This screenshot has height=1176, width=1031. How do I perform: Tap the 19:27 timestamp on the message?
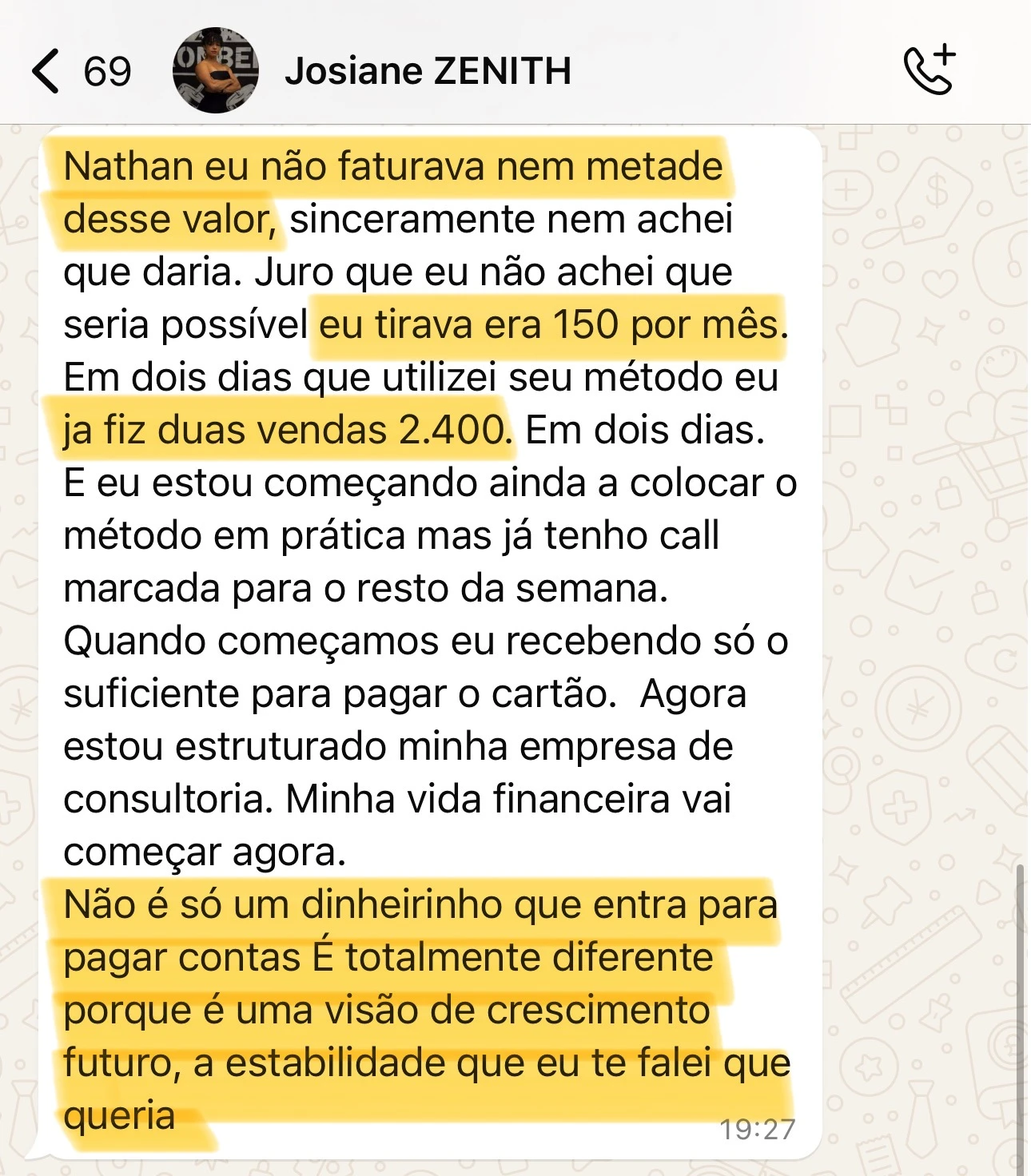click(758, 1127)
